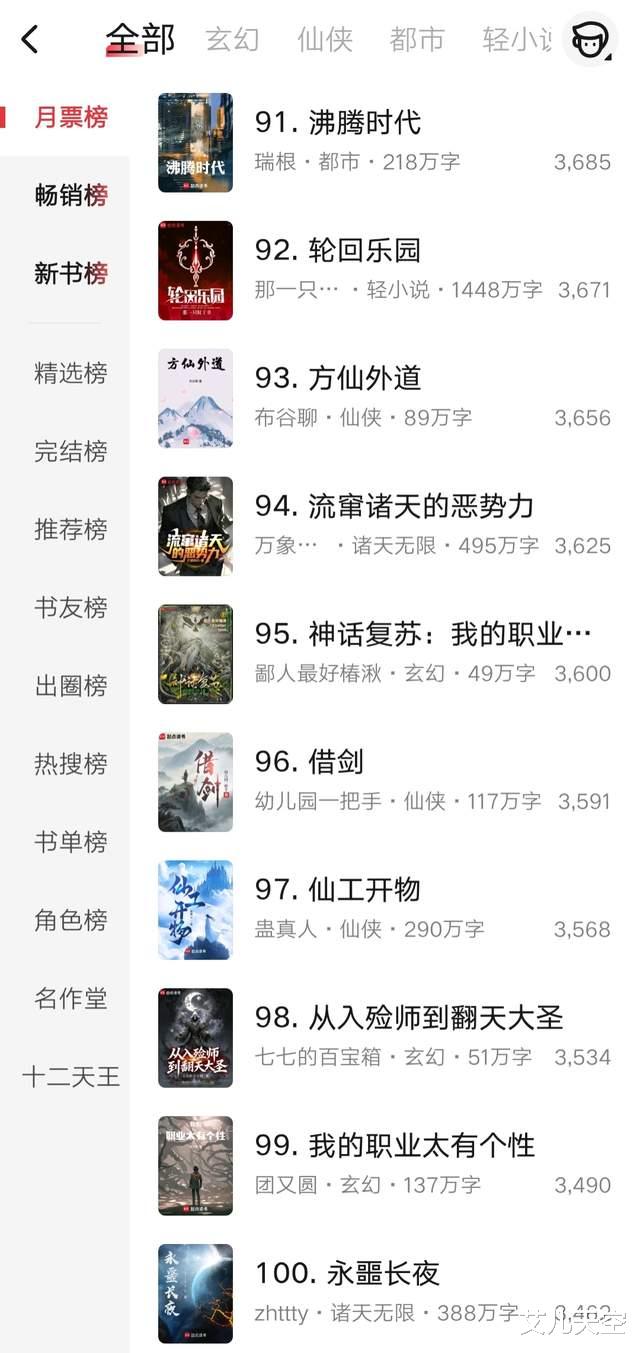The width and height of the screenshot is (640, 1353).
Task: View the 推荐榜 ranking
Action: click(71, 529)
